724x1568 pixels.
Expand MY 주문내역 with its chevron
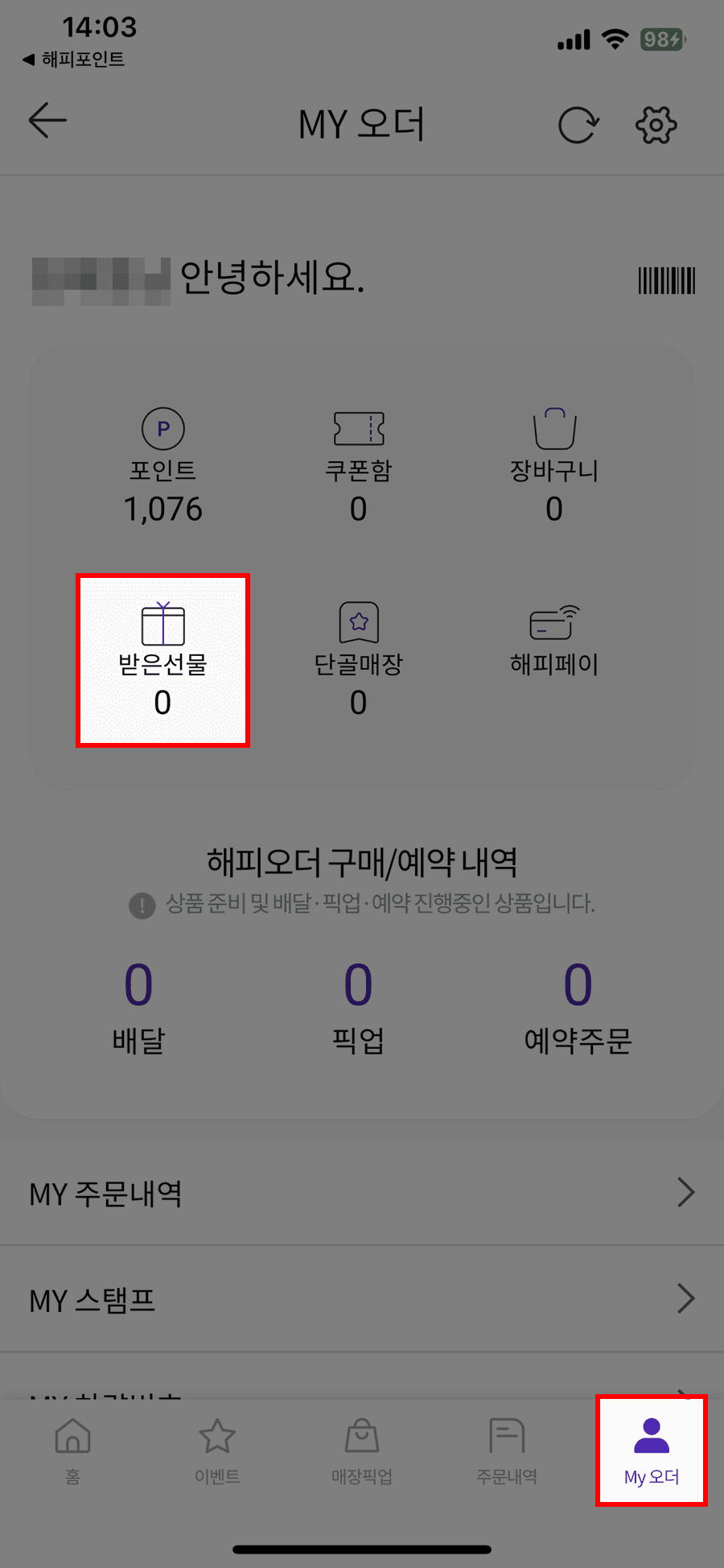[x=685, y=1193]
